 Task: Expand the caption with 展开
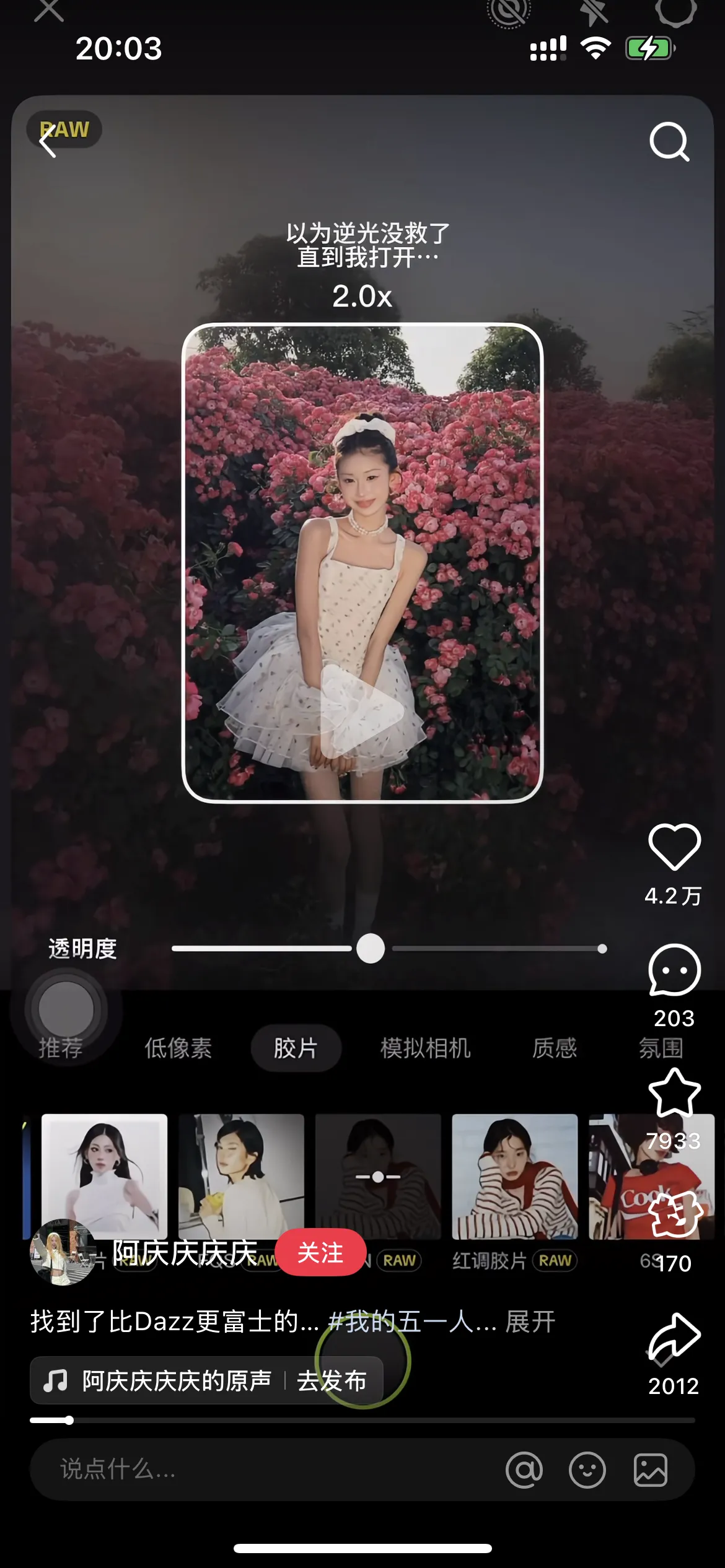pyautogui.click(x=530, y=1322)
